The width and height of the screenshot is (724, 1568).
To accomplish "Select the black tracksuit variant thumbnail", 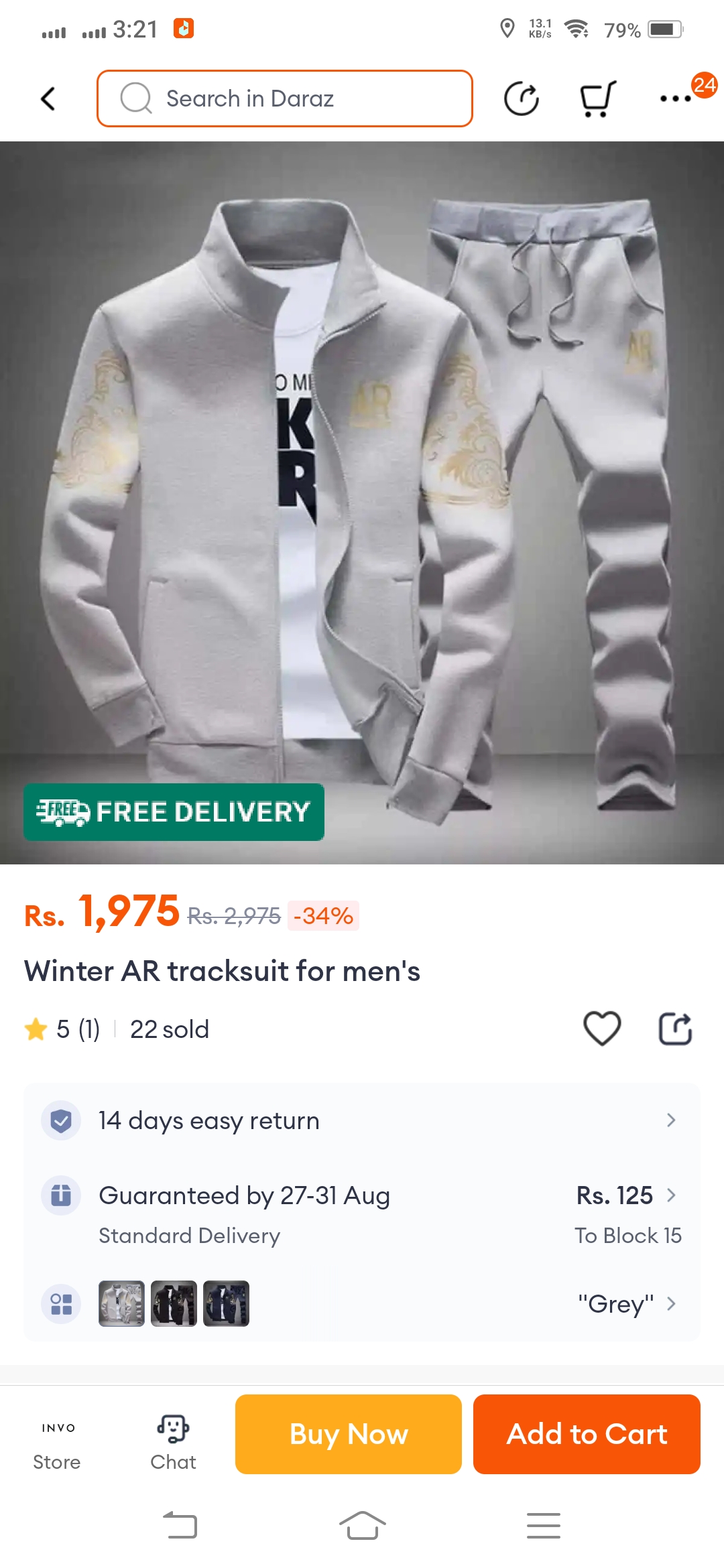I will pos(174,1304).
